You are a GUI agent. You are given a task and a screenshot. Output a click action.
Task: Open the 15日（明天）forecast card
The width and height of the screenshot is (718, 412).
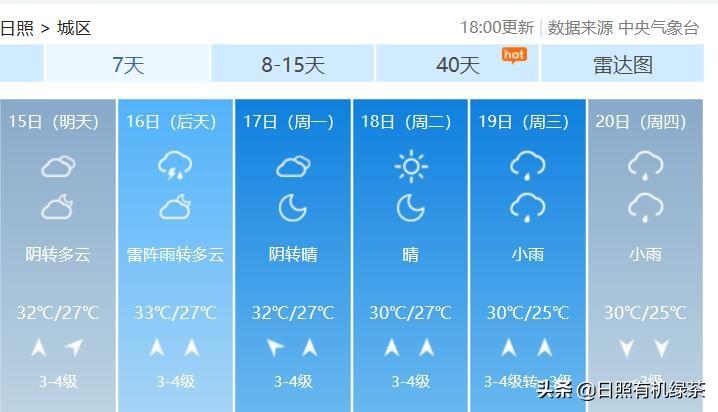[x=57, y=250]
